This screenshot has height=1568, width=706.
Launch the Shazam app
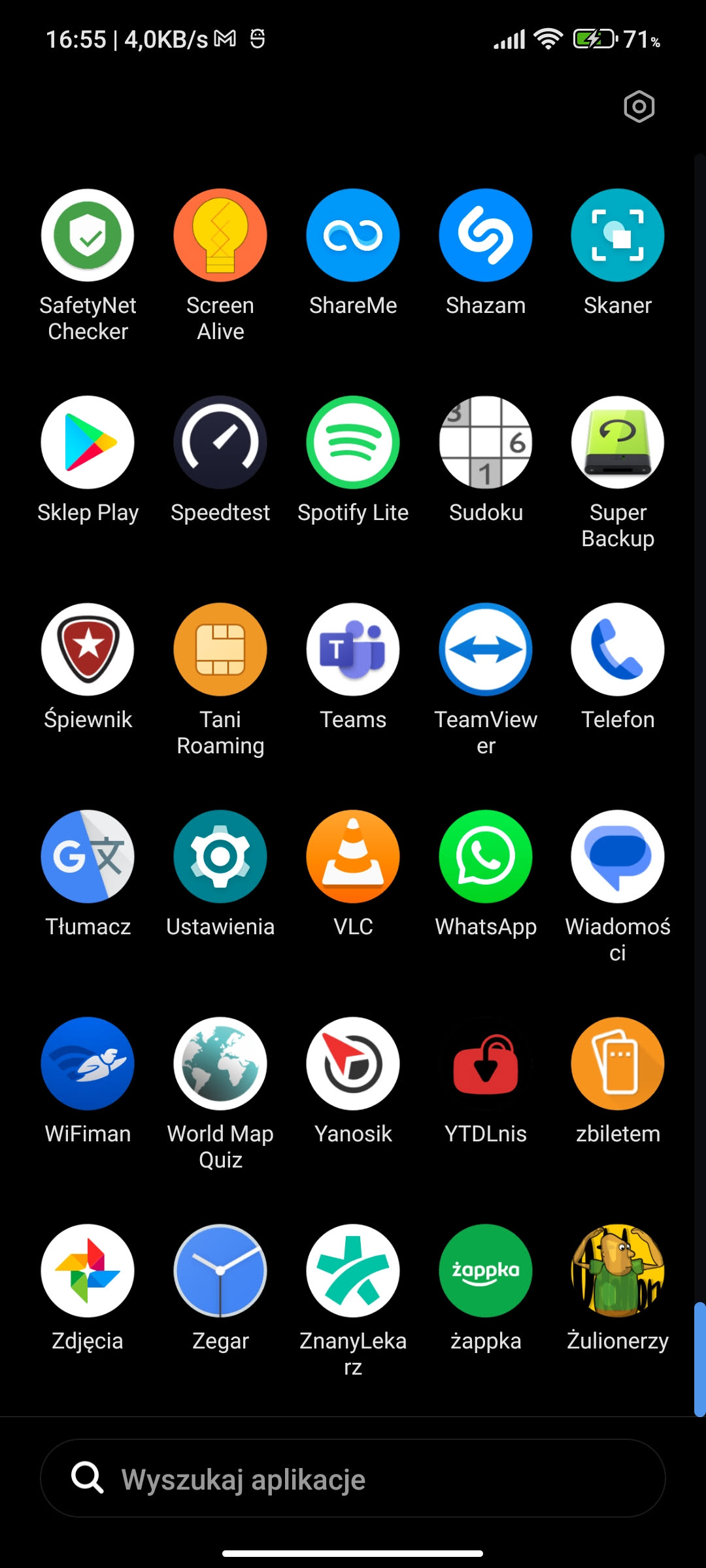tap(485, 235)
